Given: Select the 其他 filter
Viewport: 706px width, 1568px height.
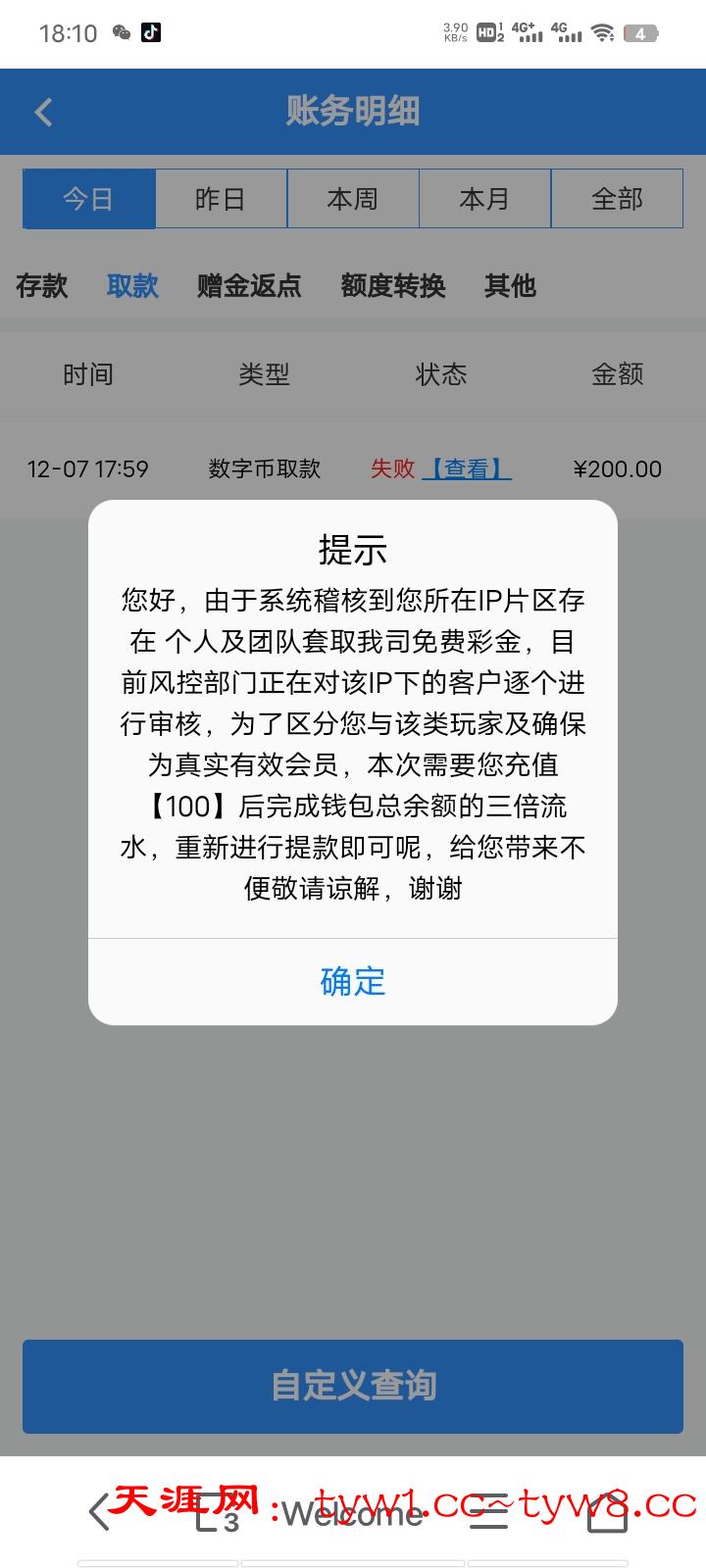Looking at the screenshot, I should [509, 286].
